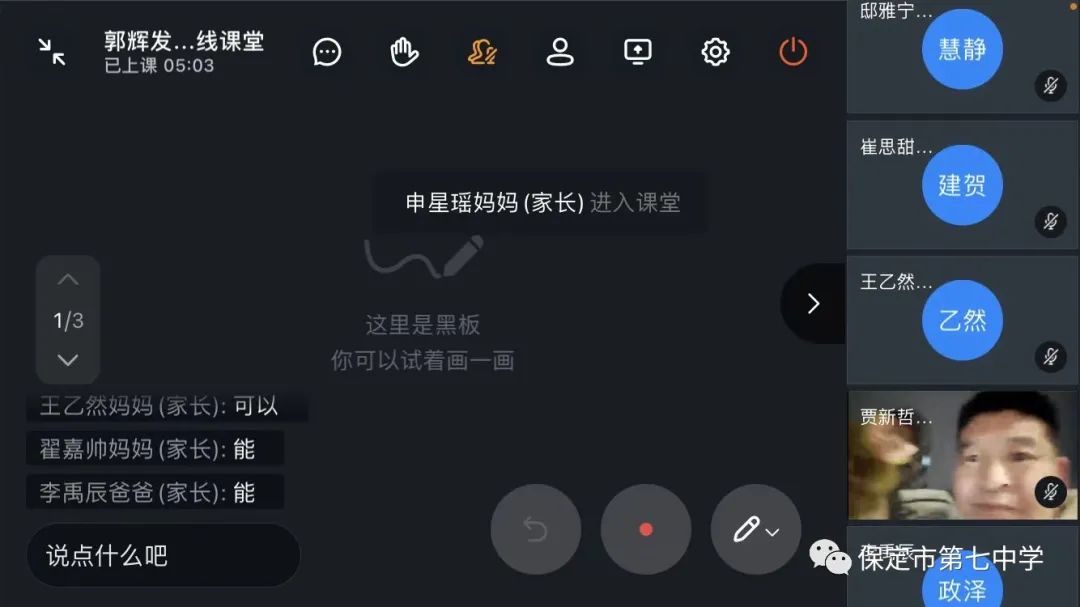Tap the undo button
This screenshot has width=1080, height=607.
tap(535, 529)
